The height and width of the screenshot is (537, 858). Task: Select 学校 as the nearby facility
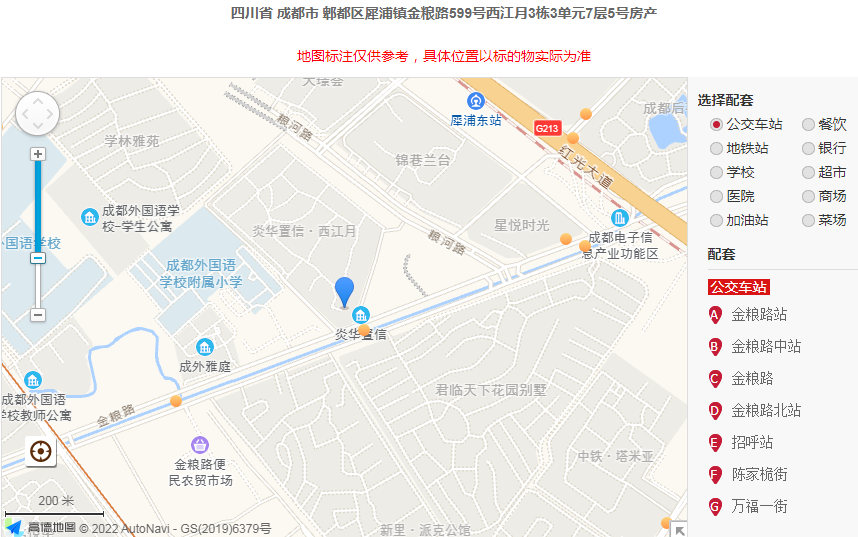pos(716,173)
